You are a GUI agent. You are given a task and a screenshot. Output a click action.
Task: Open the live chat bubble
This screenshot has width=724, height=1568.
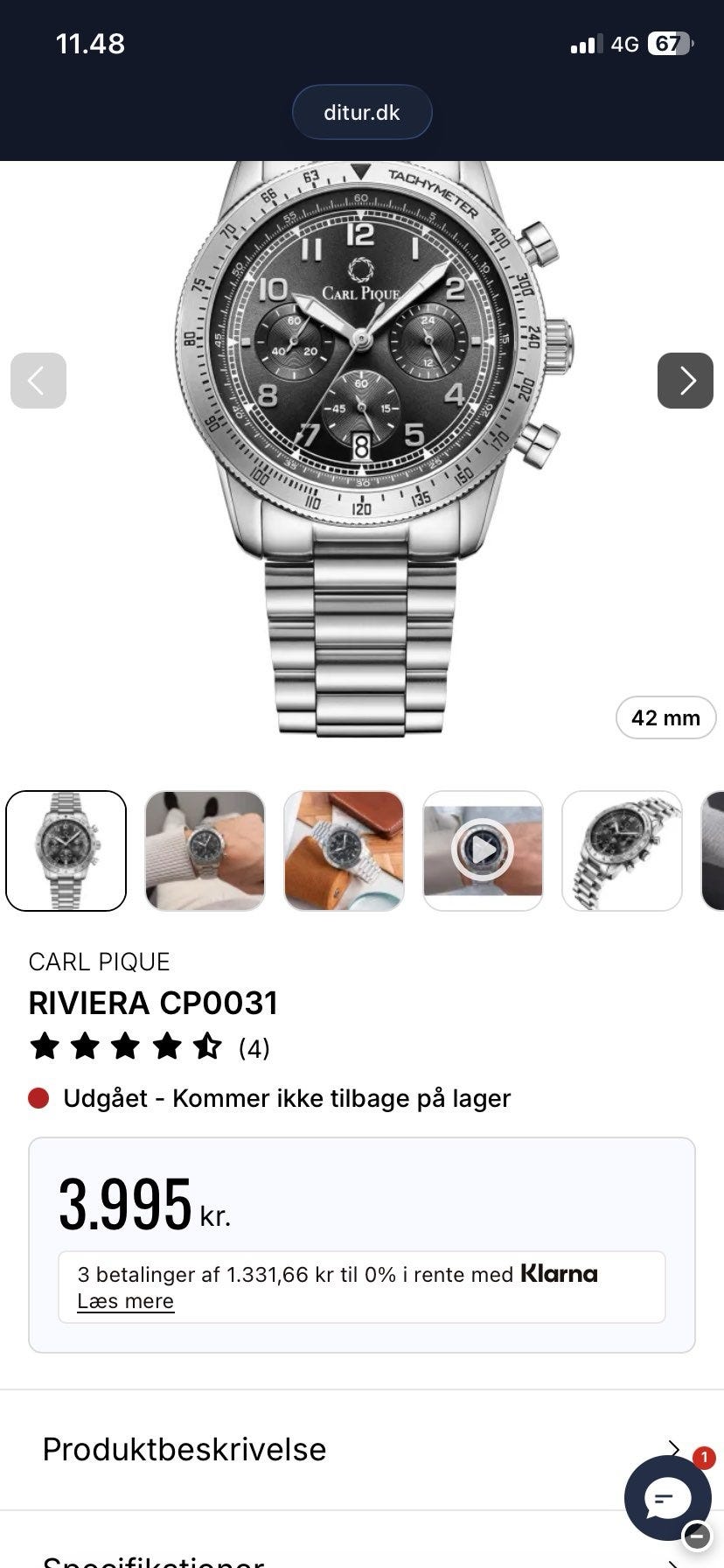668,1498
